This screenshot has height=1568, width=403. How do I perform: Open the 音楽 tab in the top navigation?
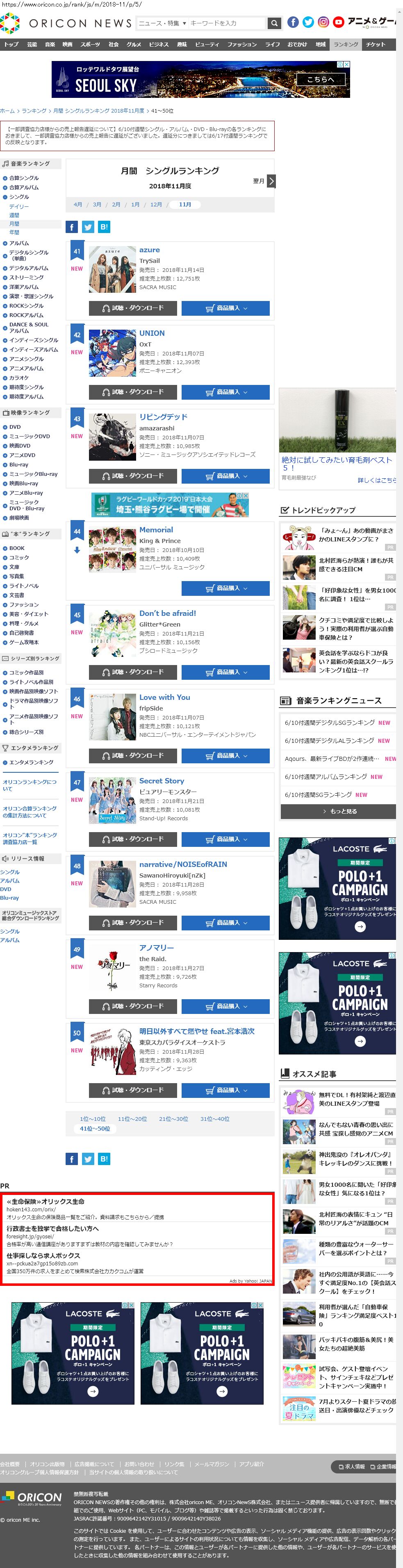click(50, 45)
